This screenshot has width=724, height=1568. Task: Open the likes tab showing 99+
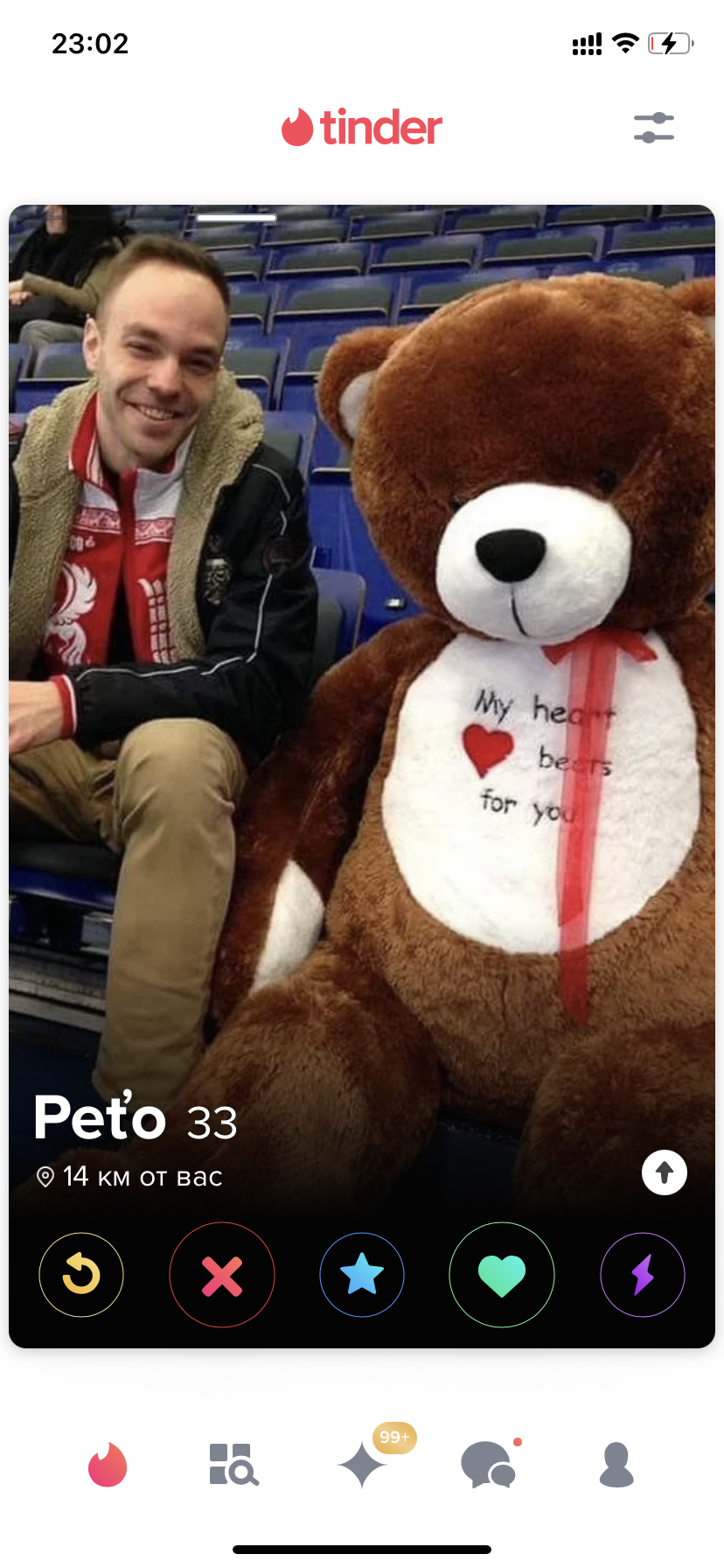click(x=364, y=1465)
